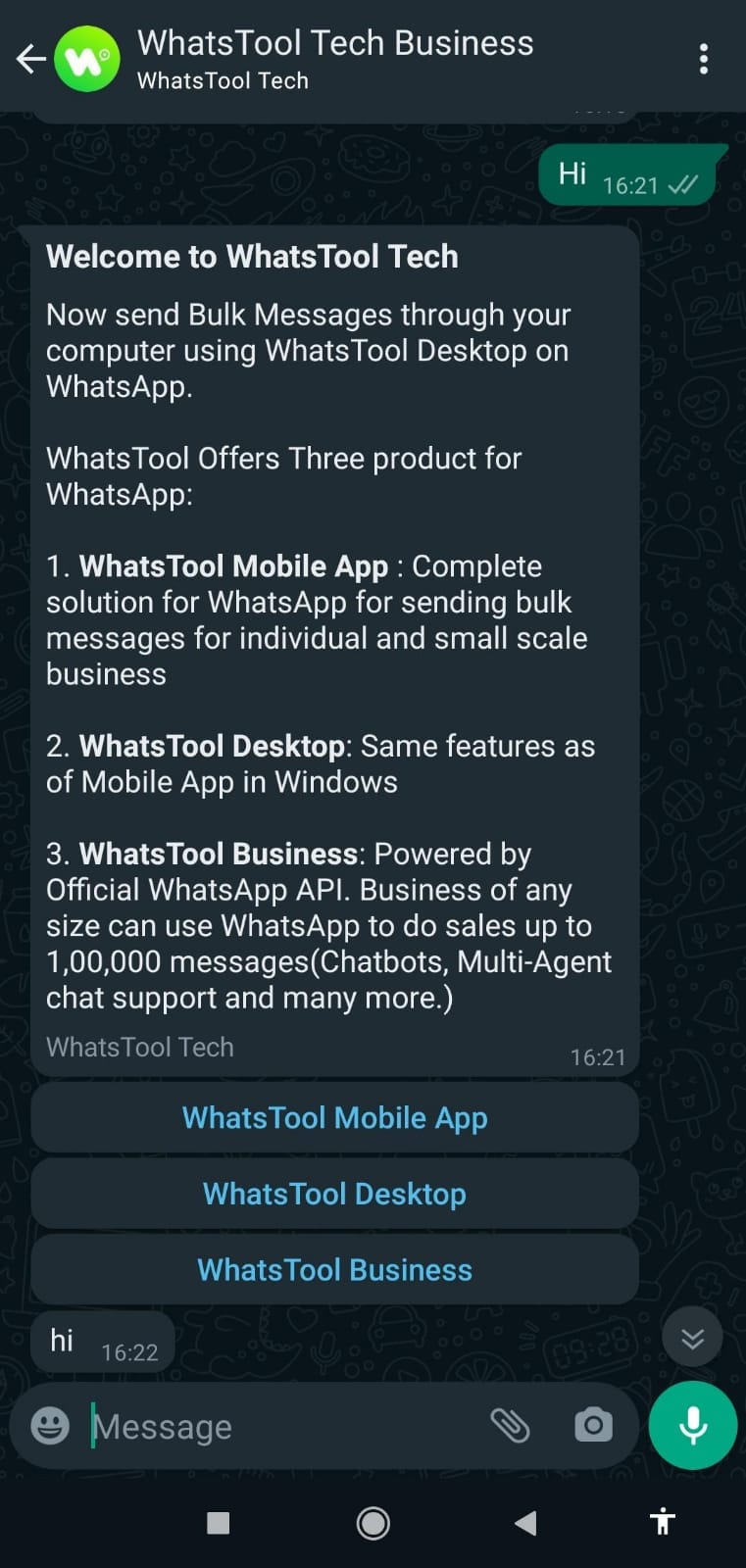The image size is (746, 1568).
Task: Choose the WhatsTool Business reply button
Action: (x=334, y=1270)
